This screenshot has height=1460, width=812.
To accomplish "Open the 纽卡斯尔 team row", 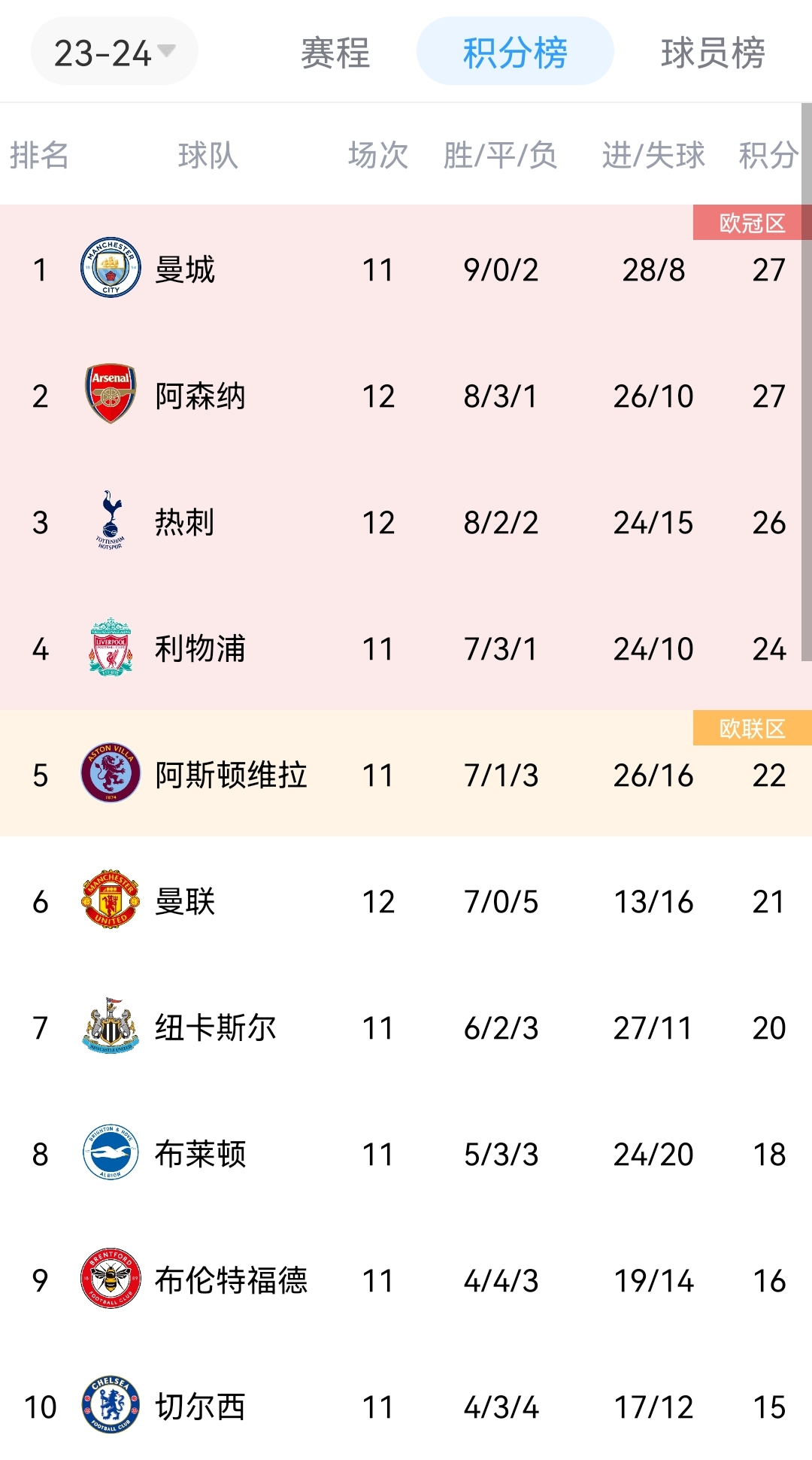I will [x=406, y=1027].
